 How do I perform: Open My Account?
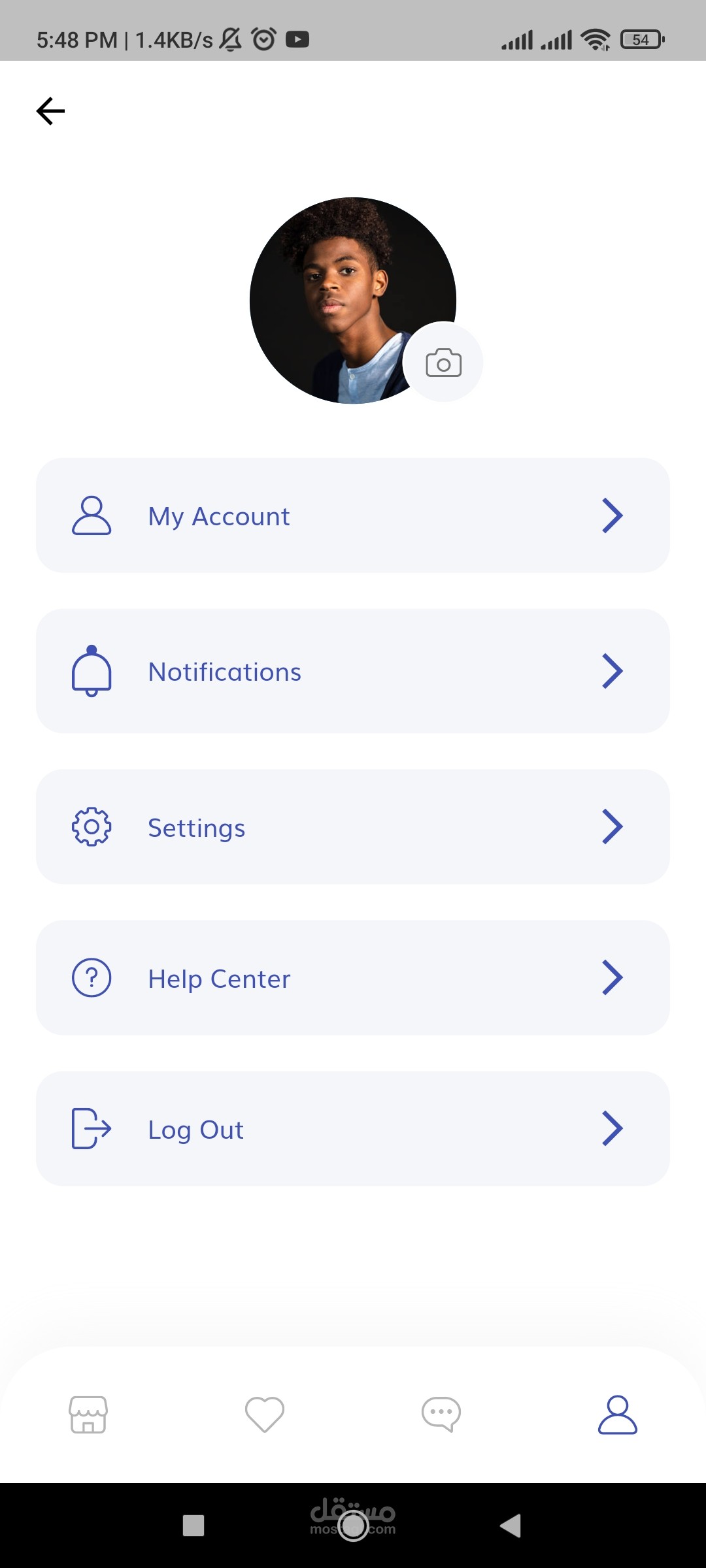pos(352,515)
